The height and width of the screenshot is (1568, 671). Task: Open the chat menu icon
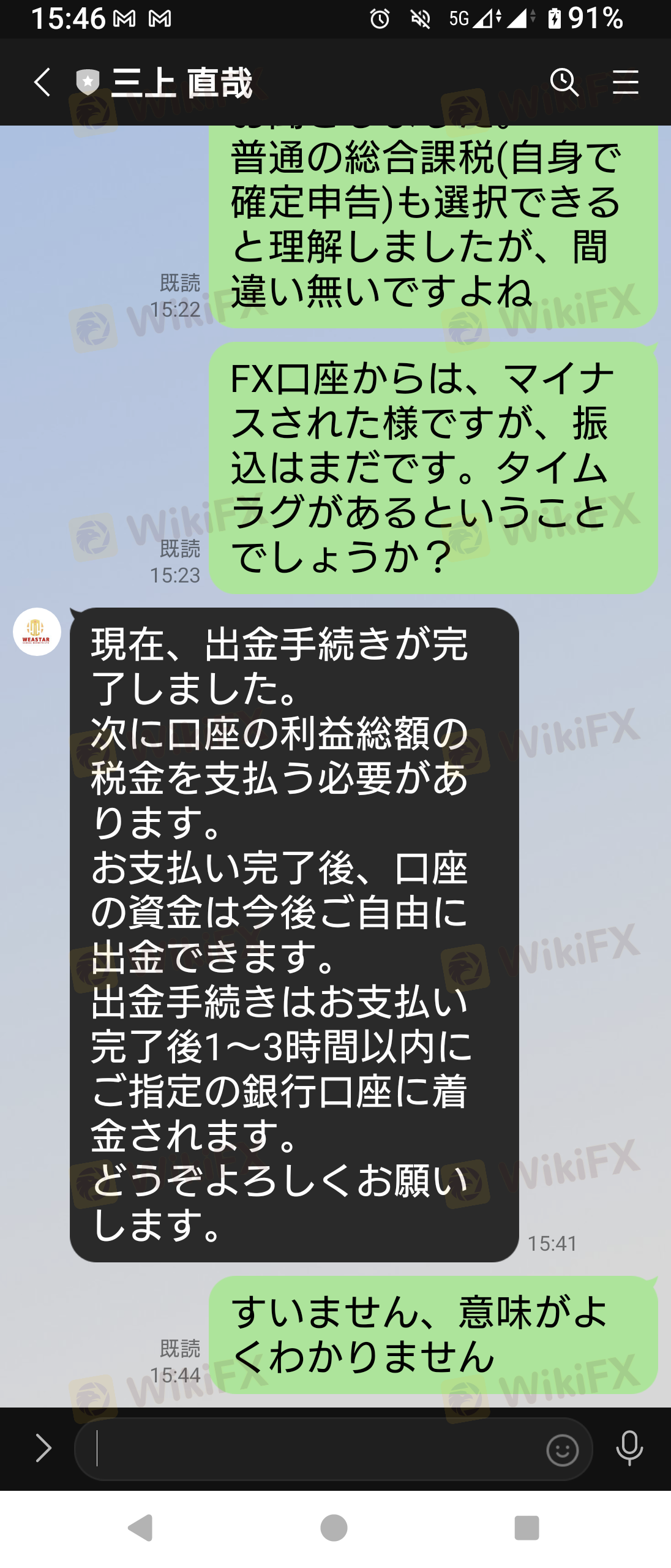click(x=625, y=82)
